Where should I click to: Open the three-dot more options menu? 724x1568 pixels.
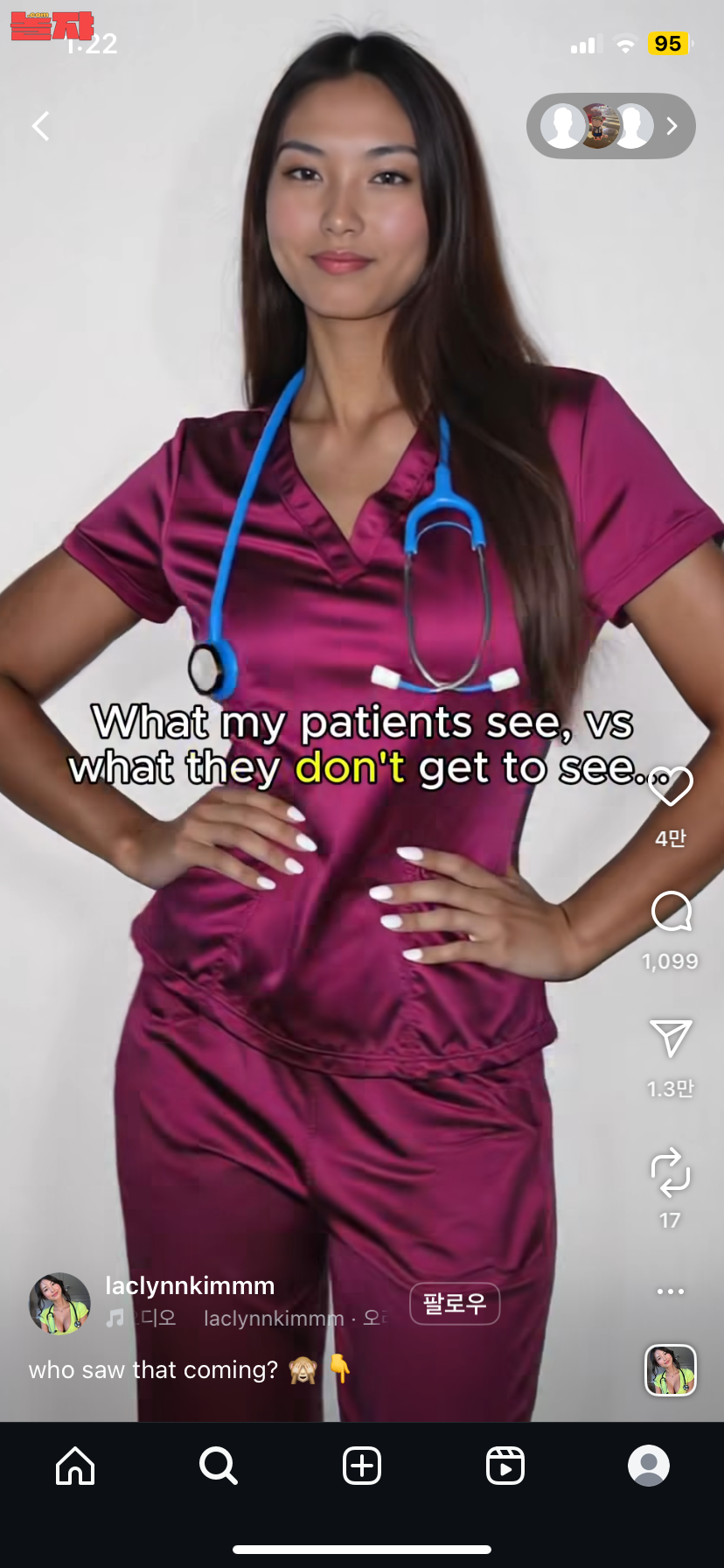click(671, 1291)
